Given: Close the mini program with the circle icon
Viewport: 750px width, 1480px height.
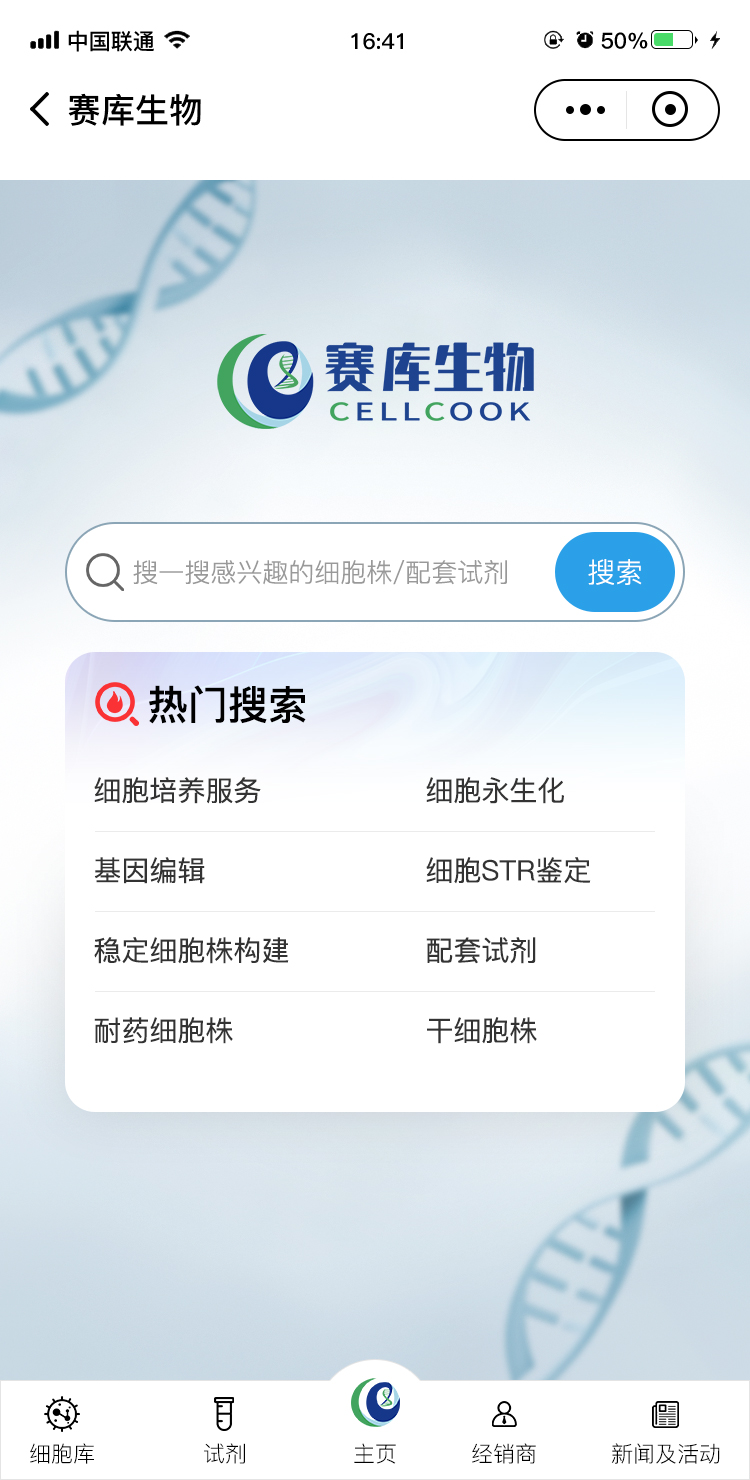Looking at the screenshot, I should [670, 110].
